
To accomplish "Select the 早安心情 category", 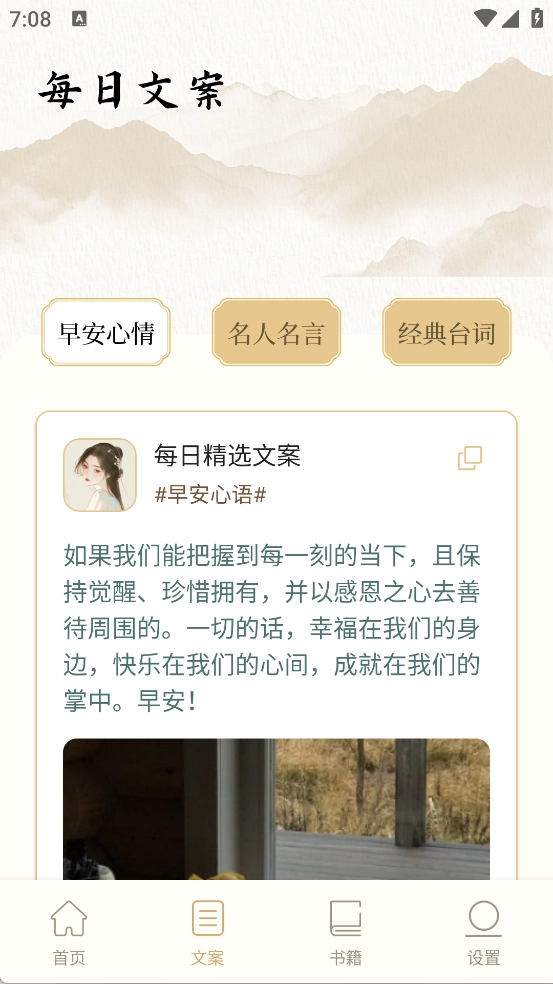I will click(x=106, y=332).
